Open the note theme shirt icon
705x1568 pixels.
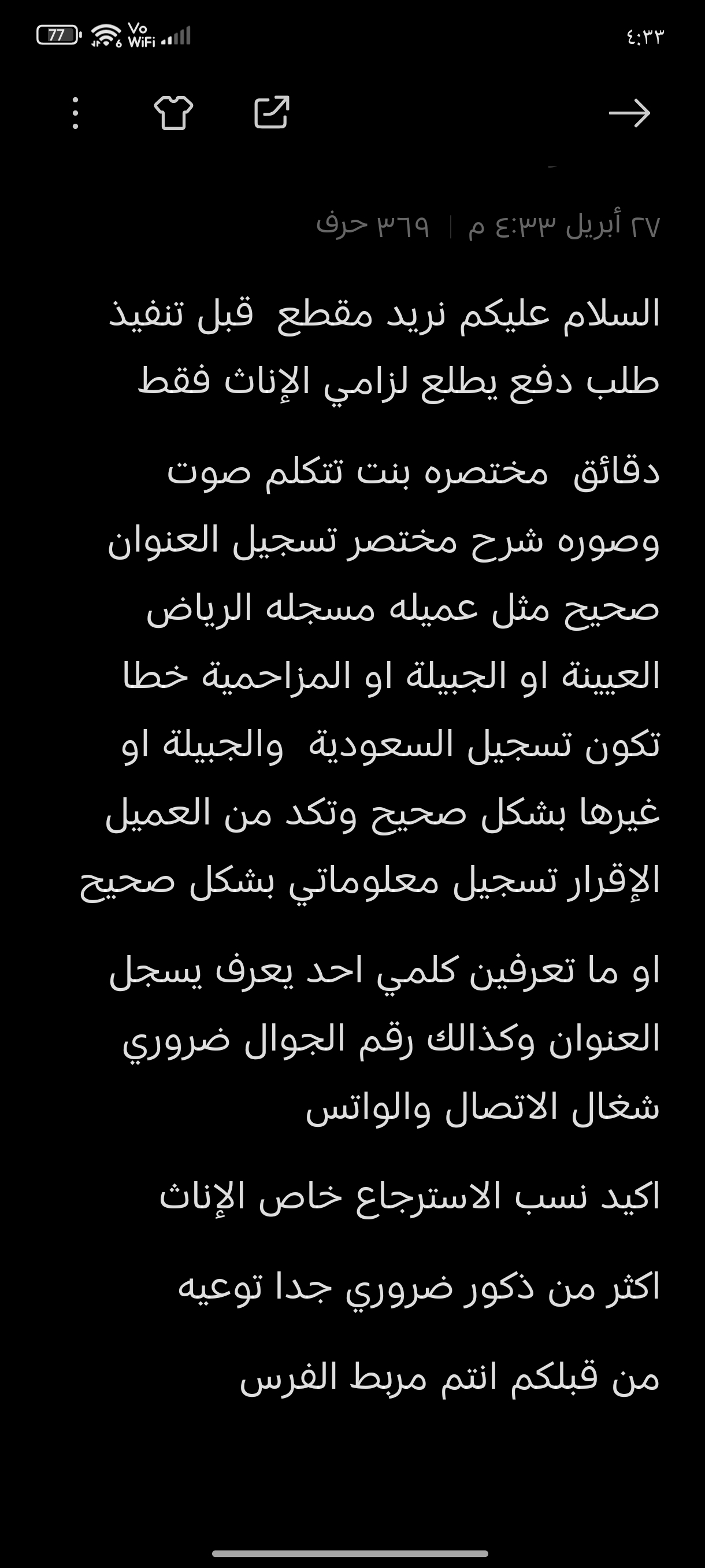pyautogui.click(x=173, y=113)
